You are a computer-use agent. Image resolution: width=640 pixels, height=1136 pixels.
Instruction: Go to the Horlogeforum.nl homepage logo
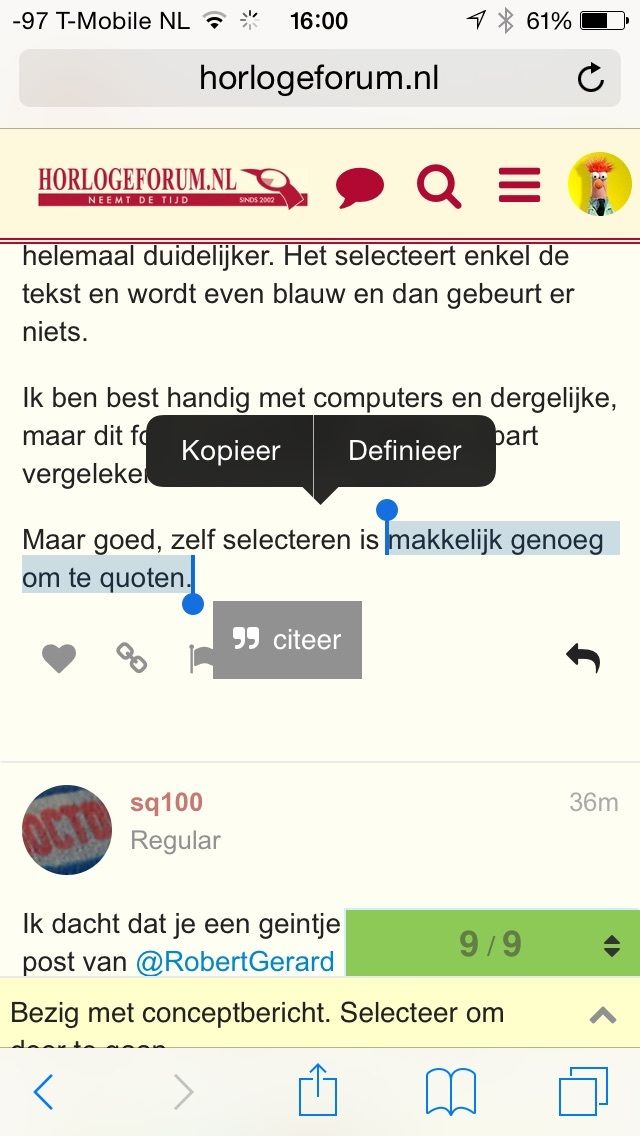(x=172, y=186)
